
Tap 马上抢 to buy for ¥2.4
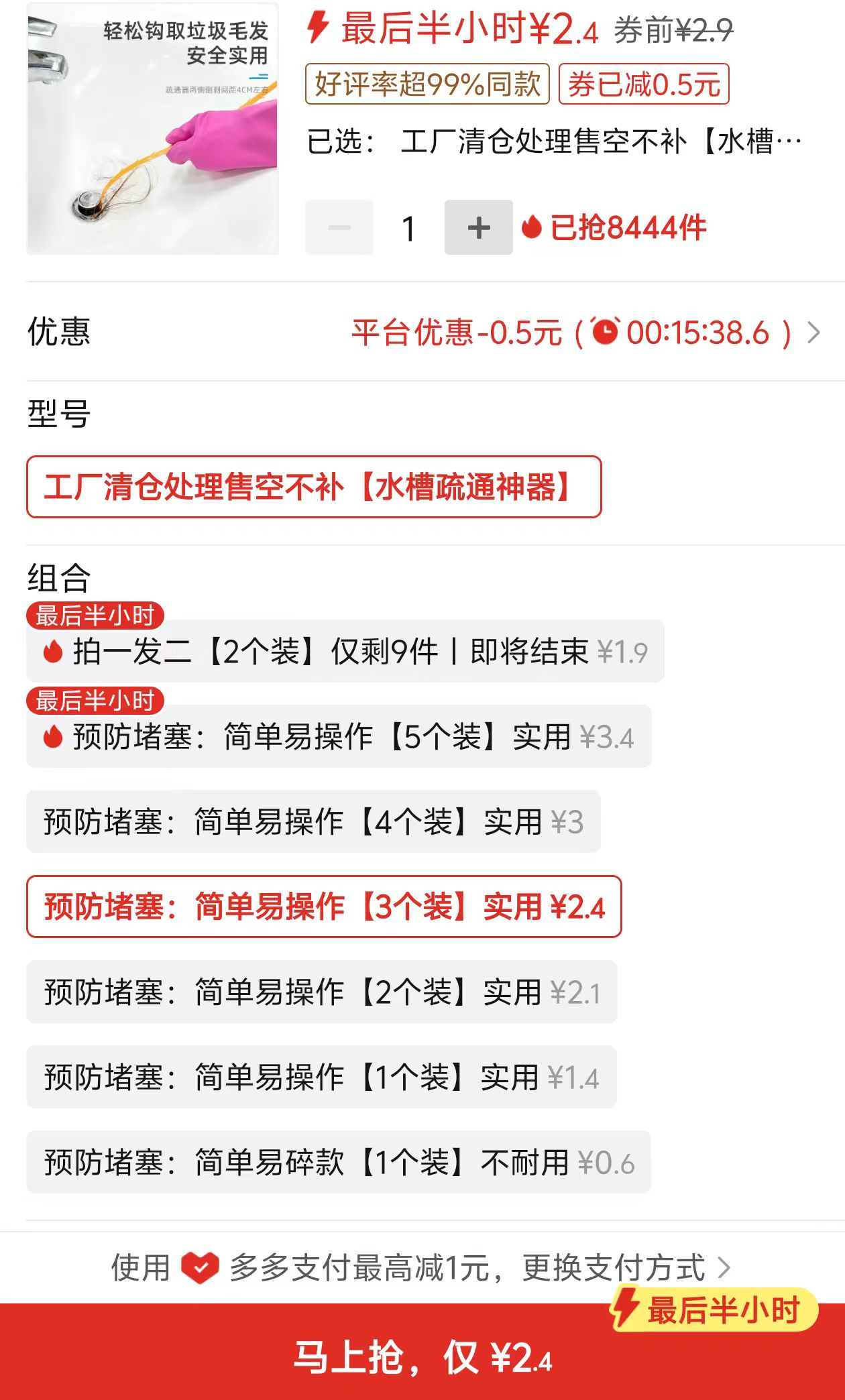[x=422, y=1358]
